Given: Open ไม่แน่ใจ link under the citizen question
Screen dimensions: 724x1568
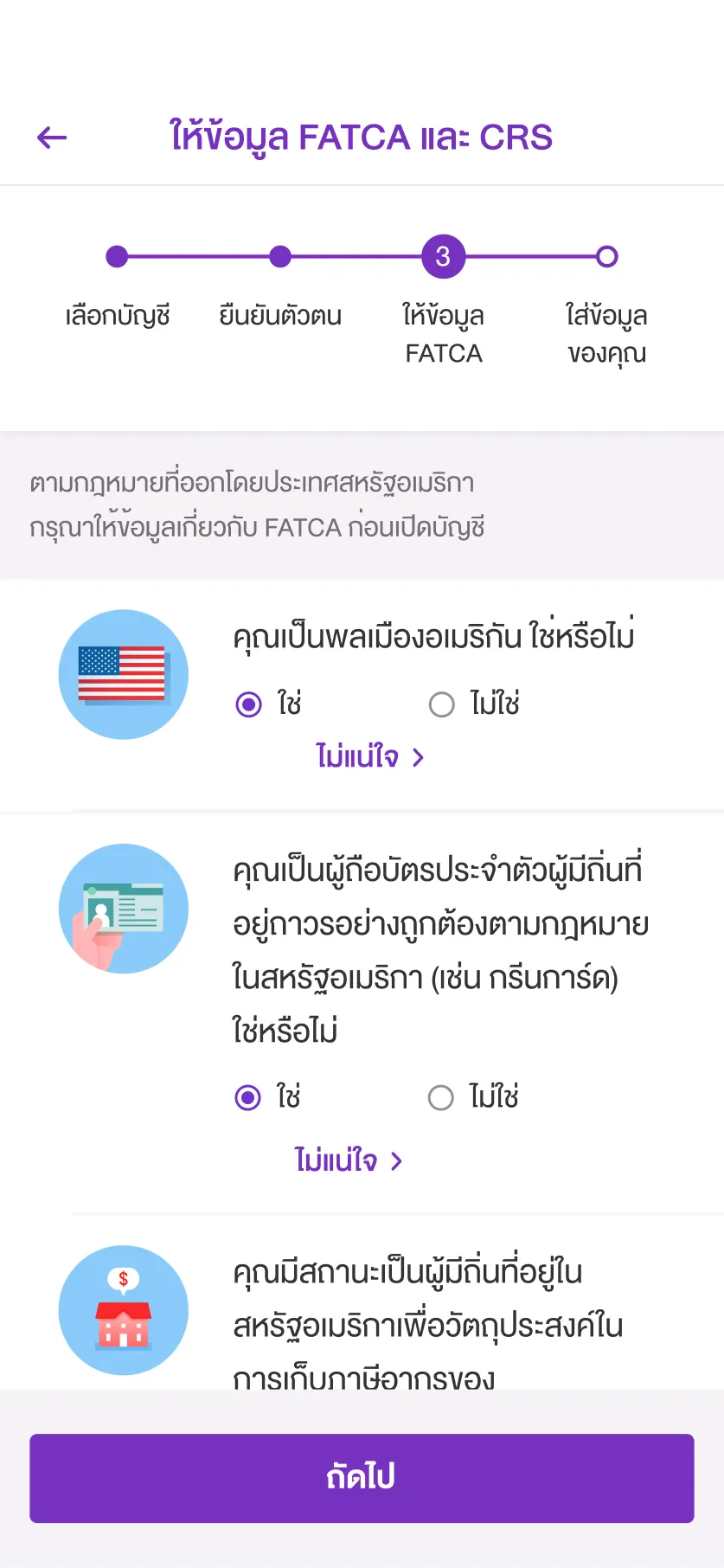Looking at the screenshot, I should tap(370, 757).
